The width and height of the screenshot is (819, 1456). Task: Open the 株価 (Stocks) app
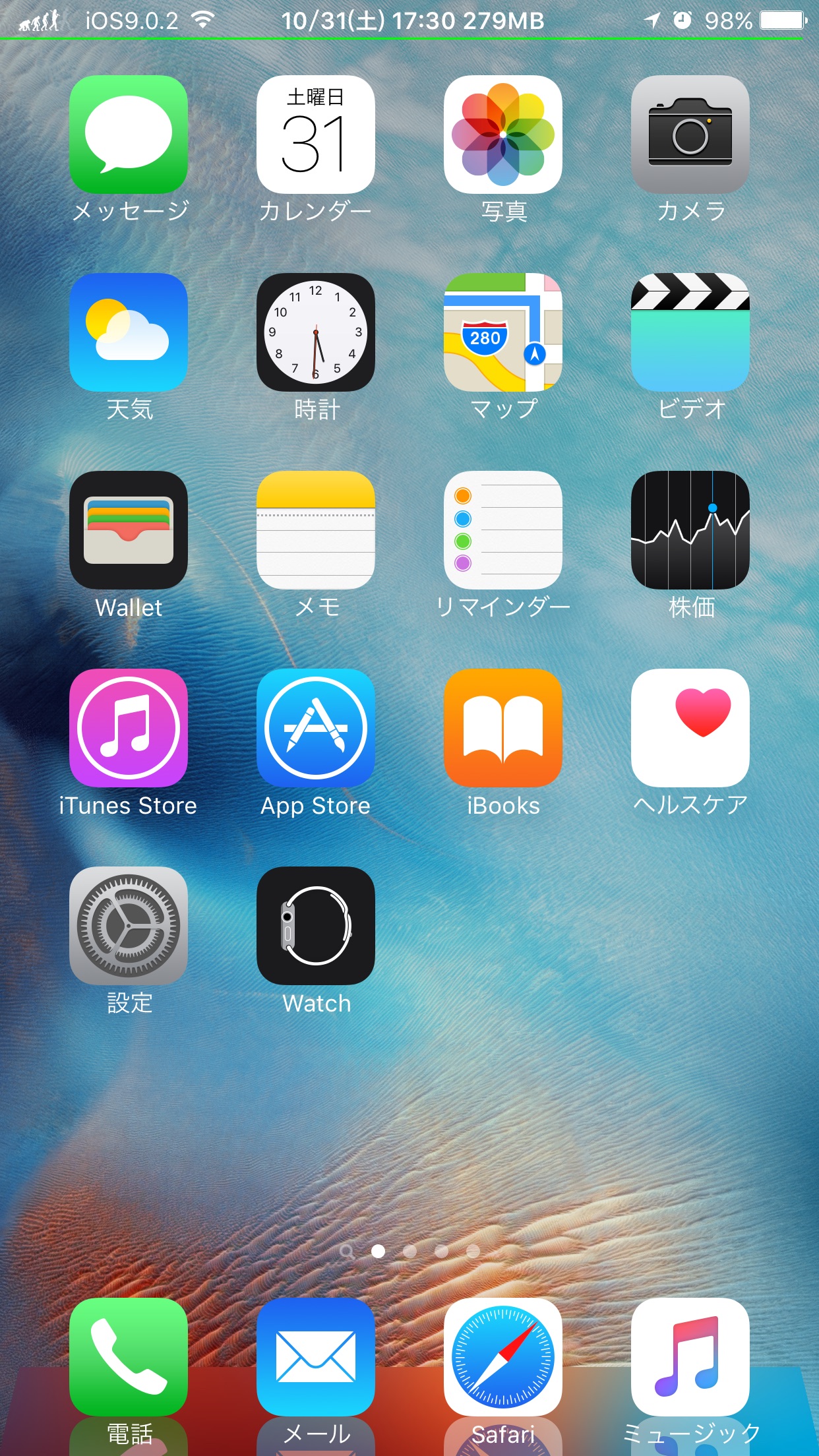[x=690, y=530]
